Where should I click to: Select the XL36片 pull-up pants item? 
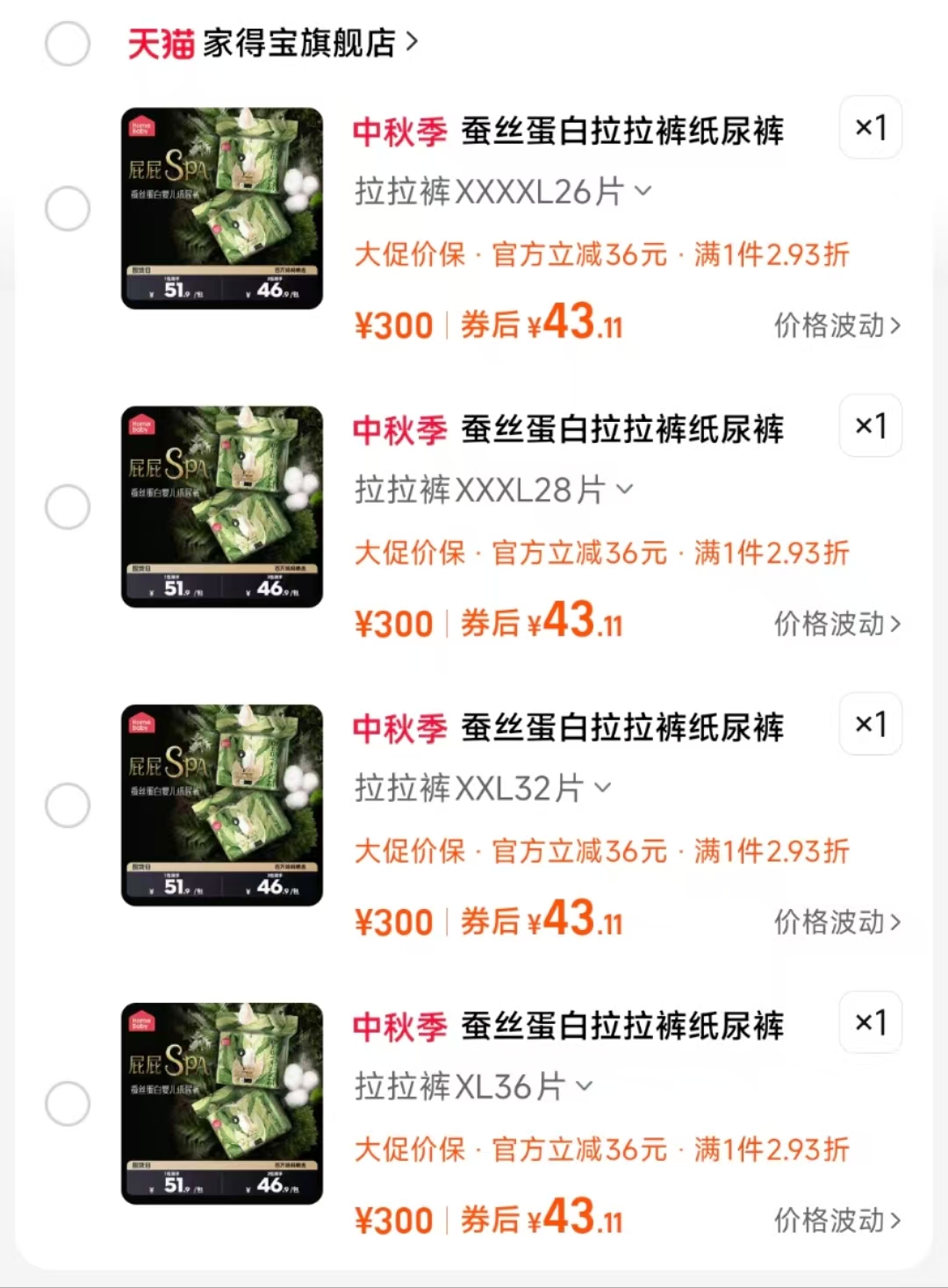[68, 1104]
